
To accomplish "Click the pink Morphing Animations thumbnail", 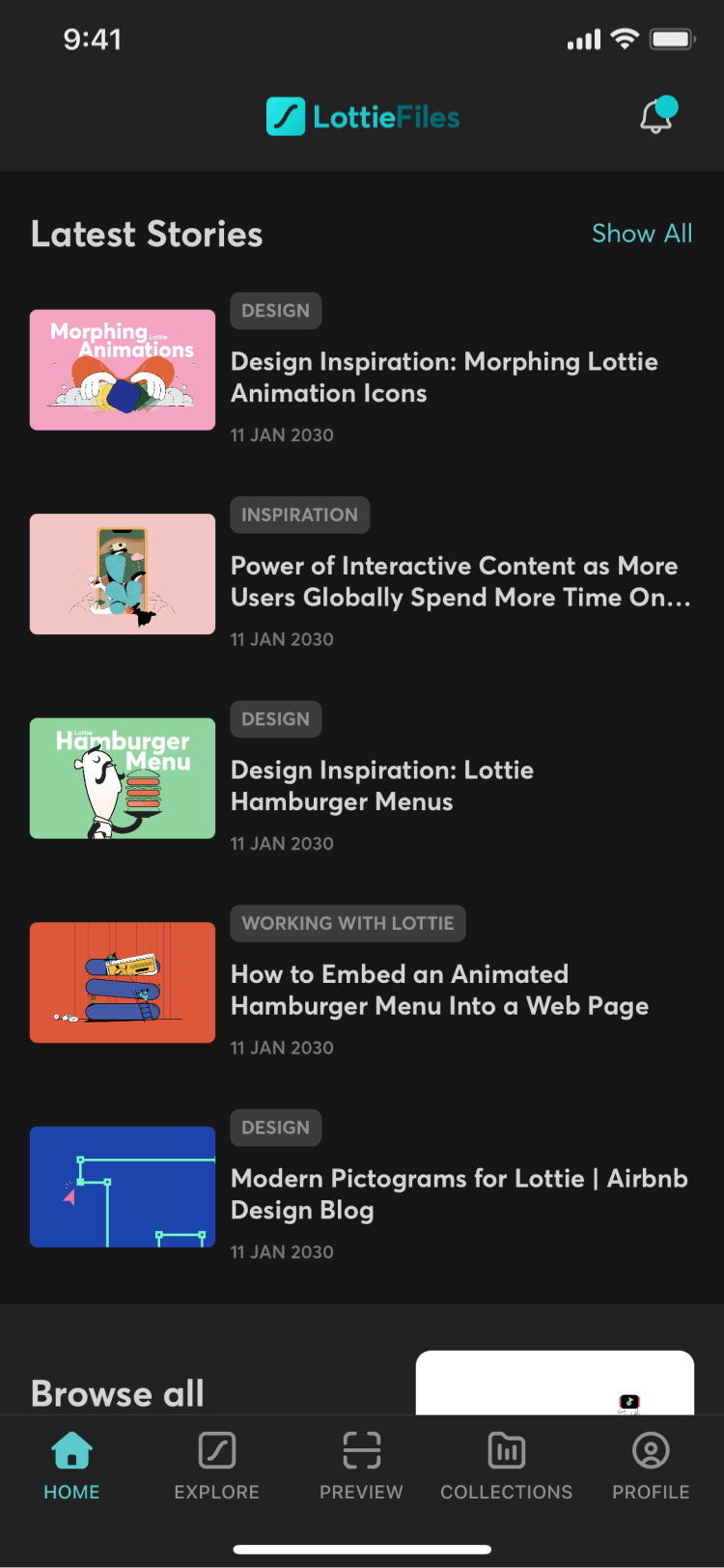I will click(x=122, y=370).
